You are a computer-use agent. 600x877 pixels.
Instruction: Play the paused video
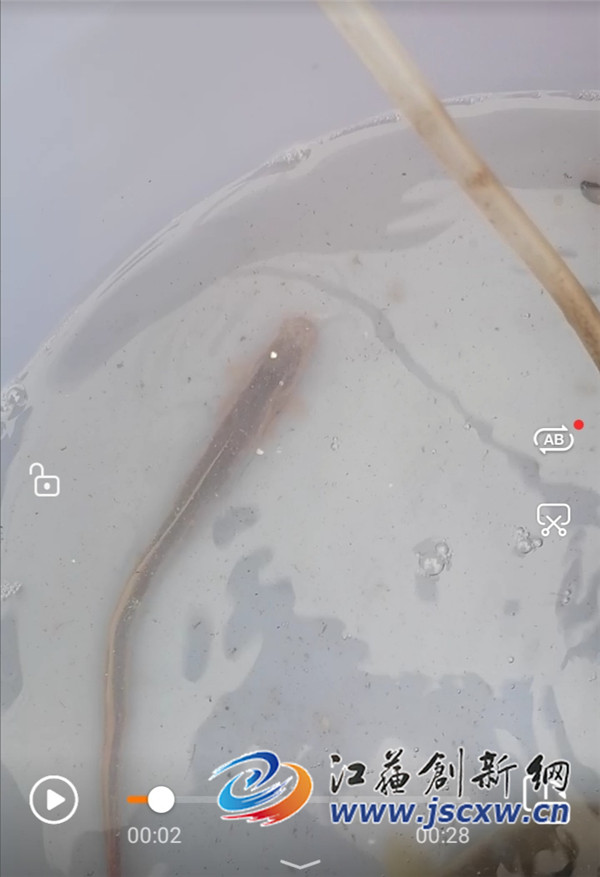click(54, 799)
